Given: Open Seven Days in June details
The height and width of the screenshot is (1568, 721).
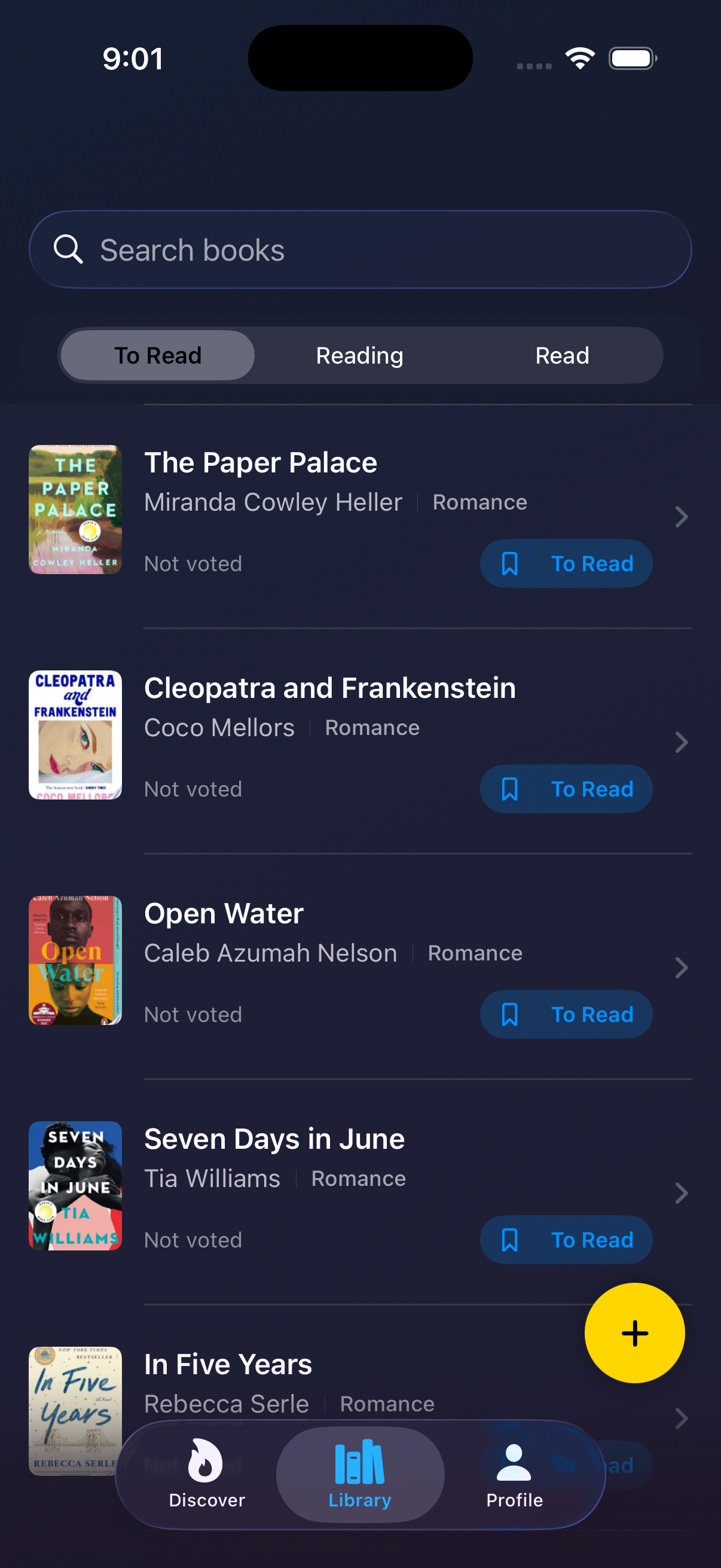Looking at the screenshot, I should [274, 1138].
